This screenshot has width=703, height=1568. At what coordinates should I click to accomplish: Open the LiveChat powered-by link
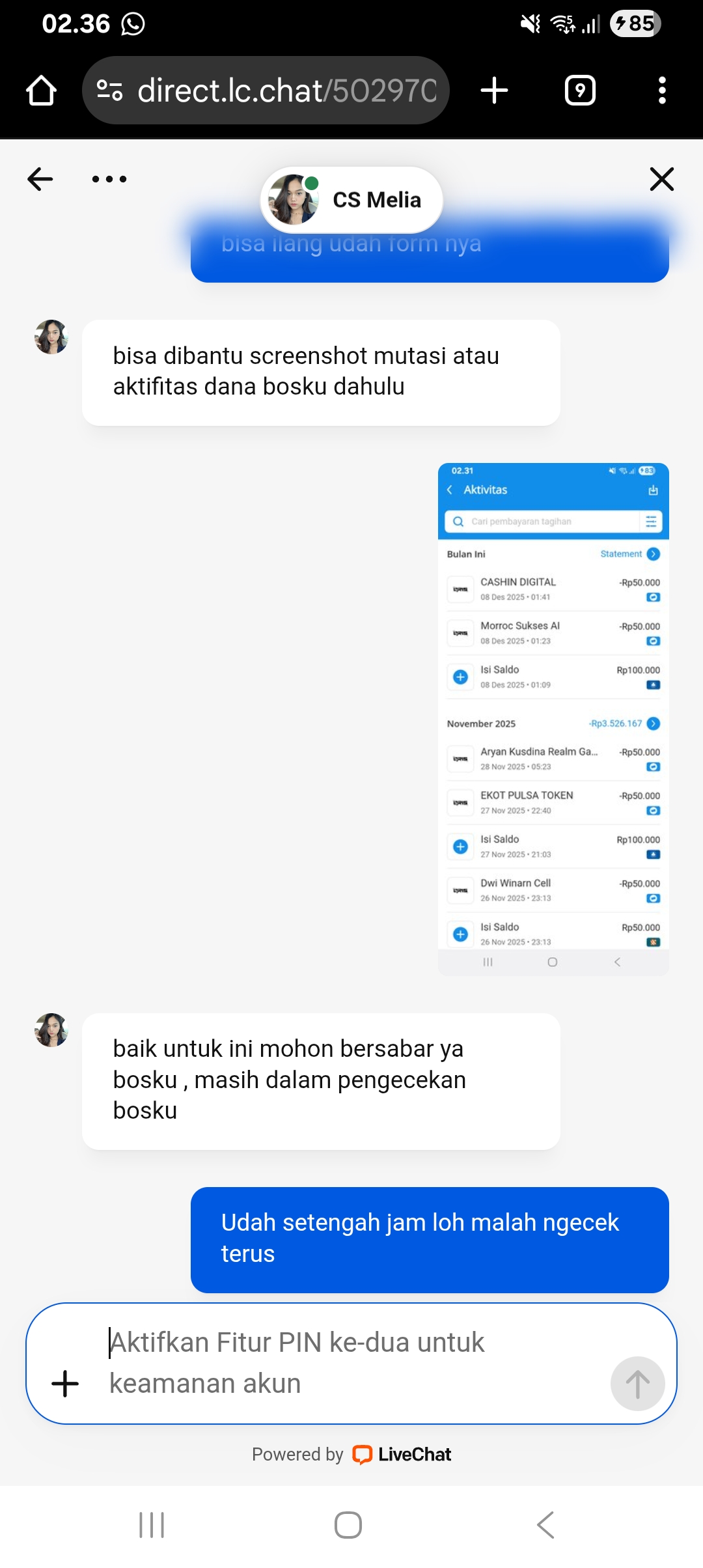(x=402, y=1454)
